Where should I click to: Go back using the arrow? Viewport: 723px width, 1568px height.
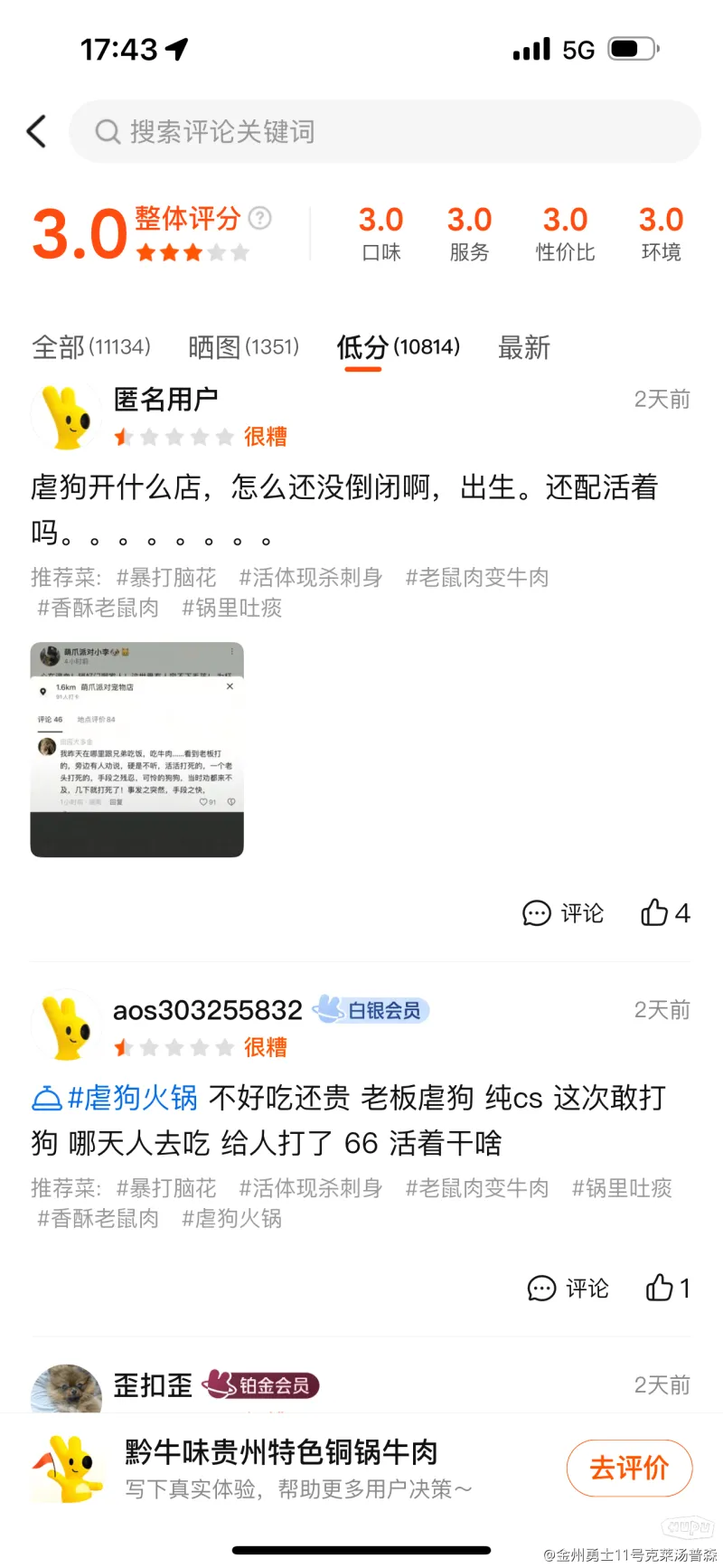click(x=36, y=132)
